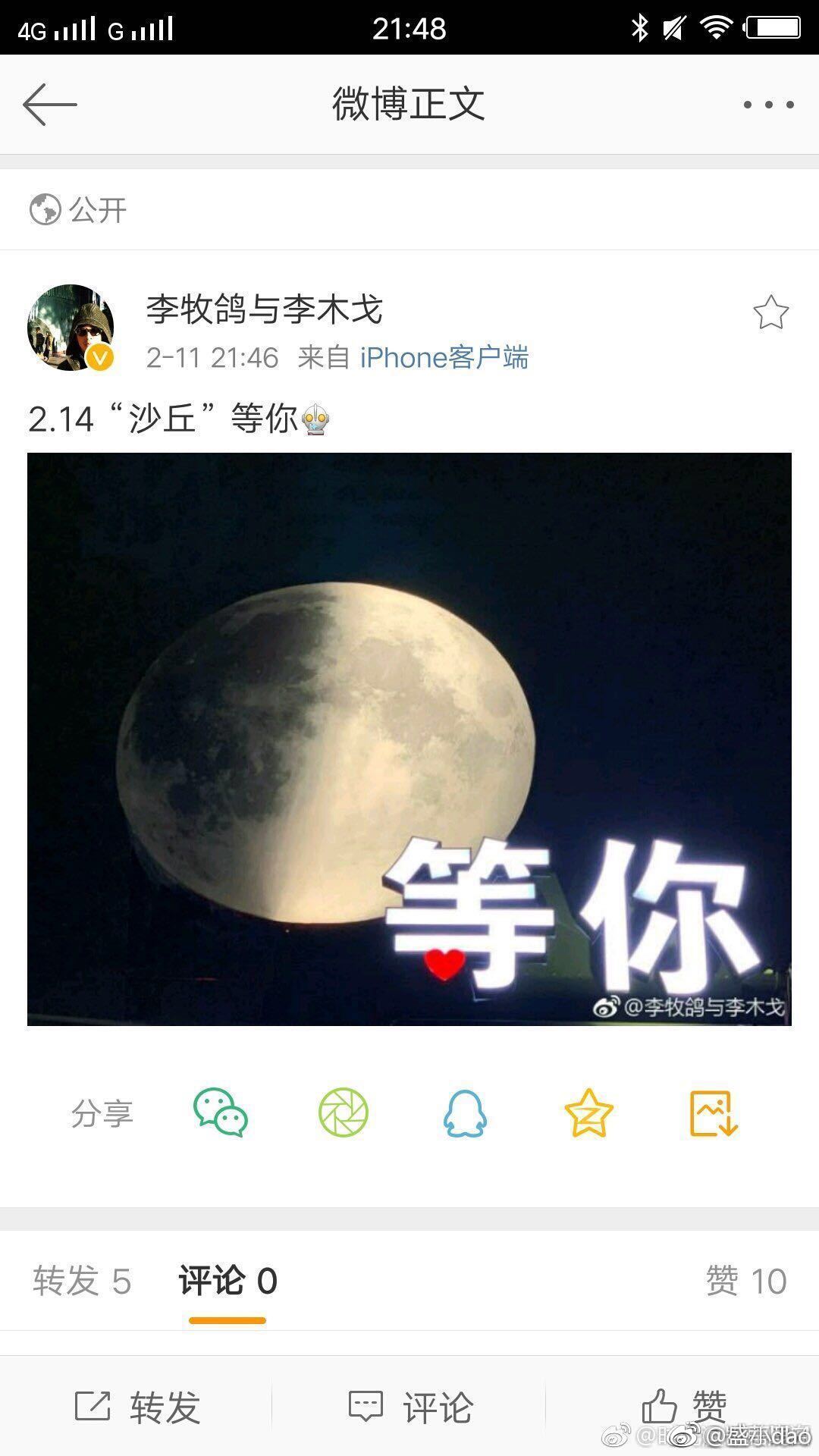The height and width of the screenshot is (1456, 819).
Task: View the 赞 10 likes list
Action: tap(746, 1281)
